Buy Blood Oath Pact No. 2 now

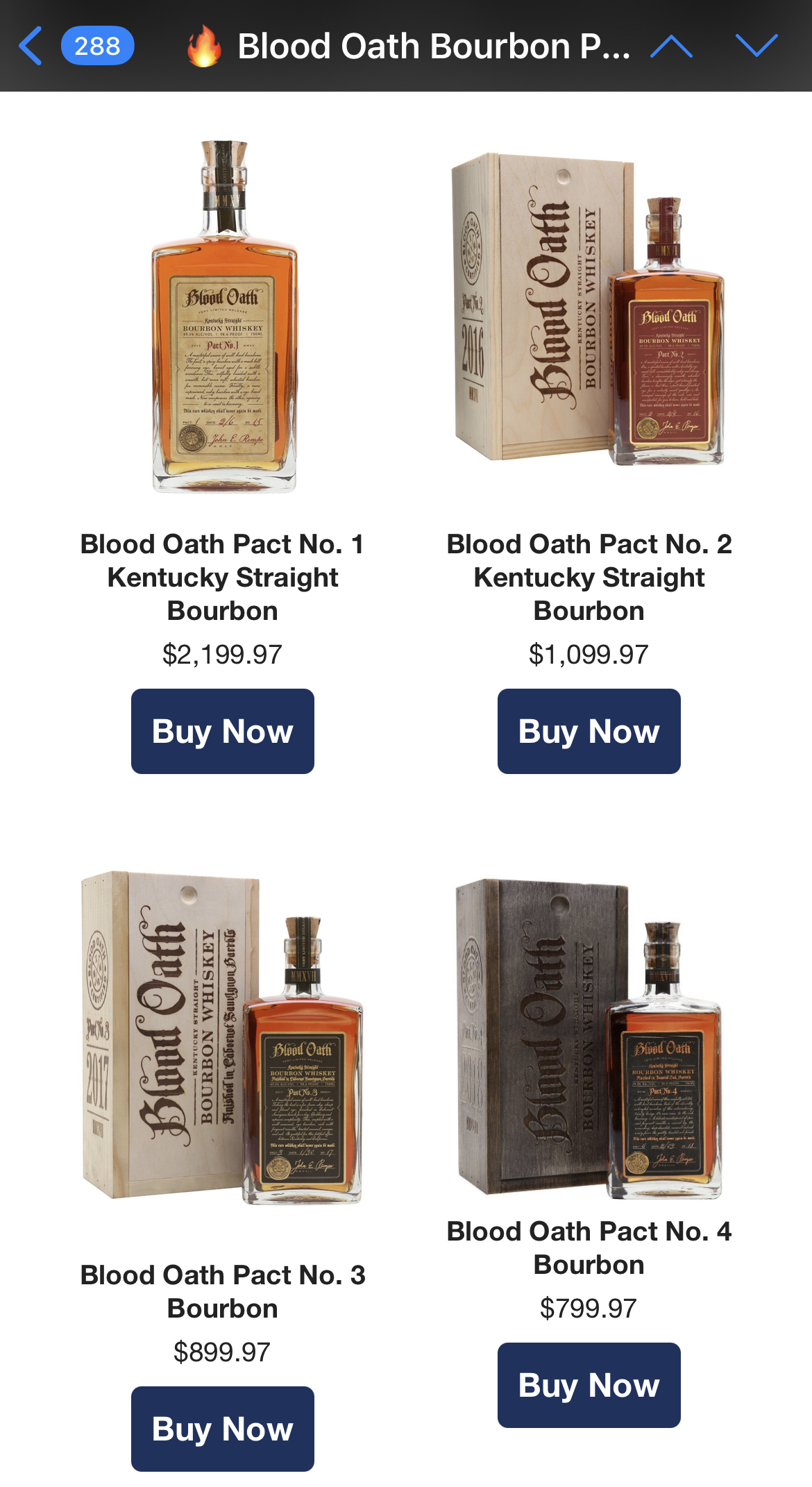[x=589, y=731]
